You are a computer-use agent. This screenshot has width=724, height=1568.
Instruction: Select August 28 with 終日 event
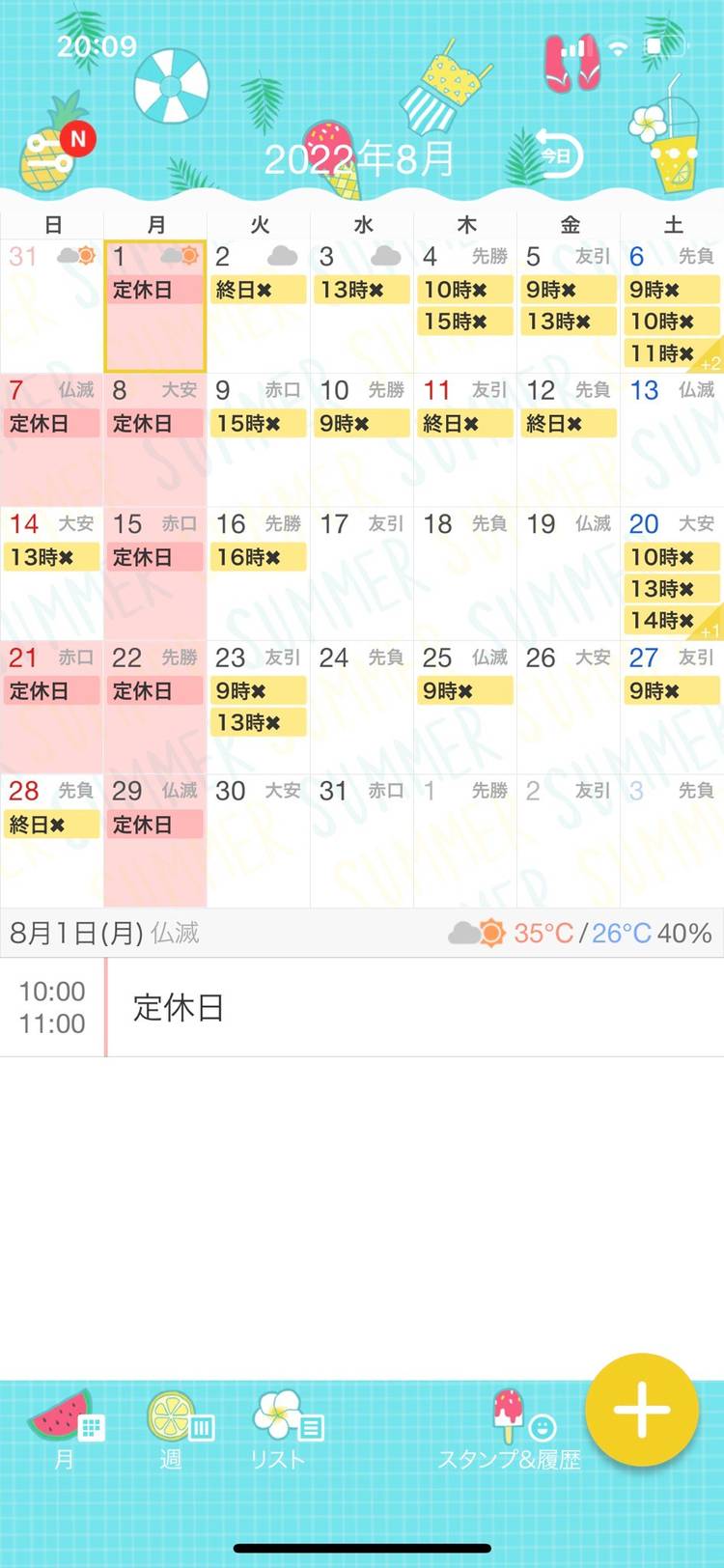pos(51,840)
